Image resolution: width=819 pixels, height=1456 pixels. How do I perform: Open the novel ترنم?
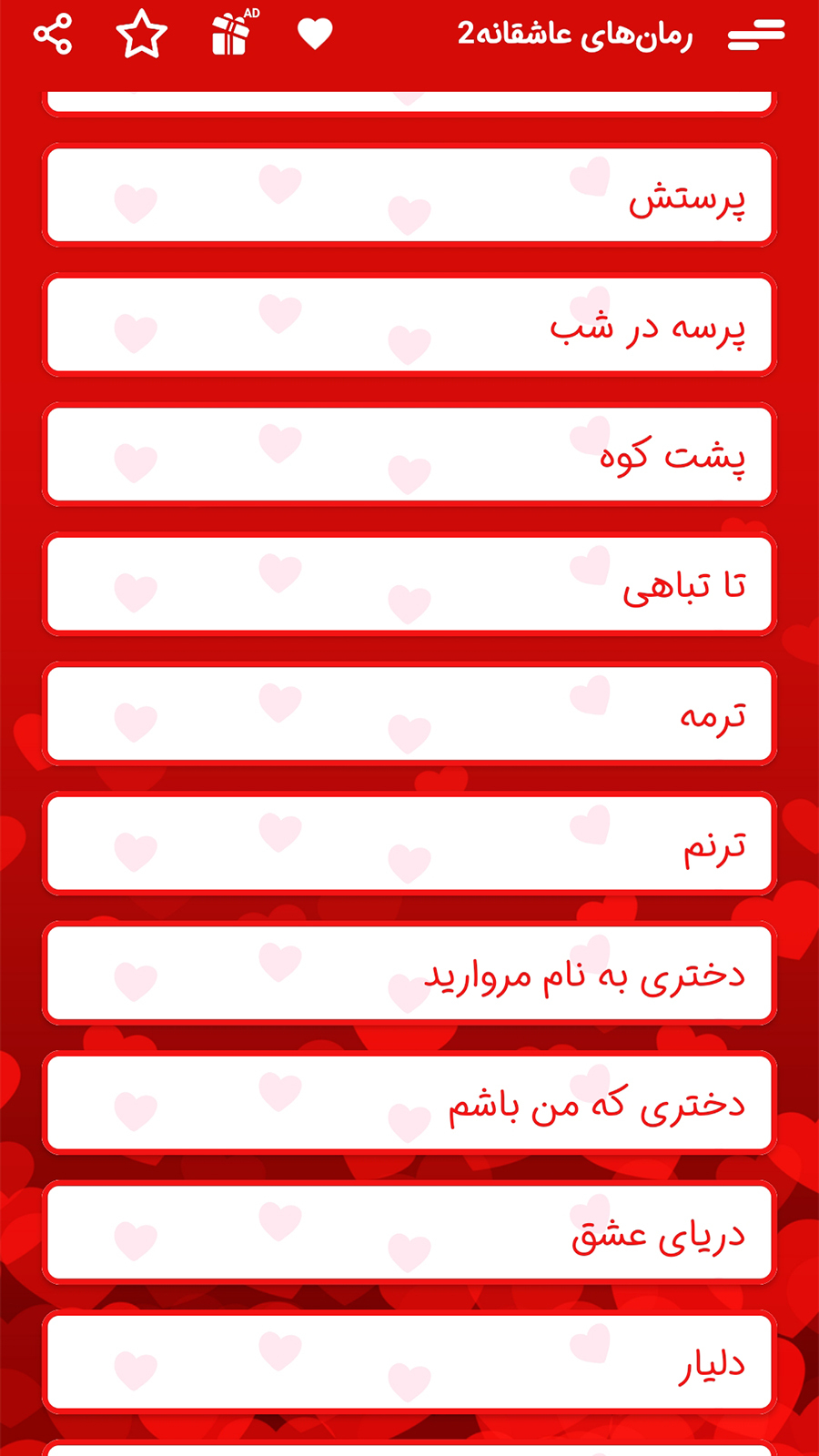click(409, 843)
